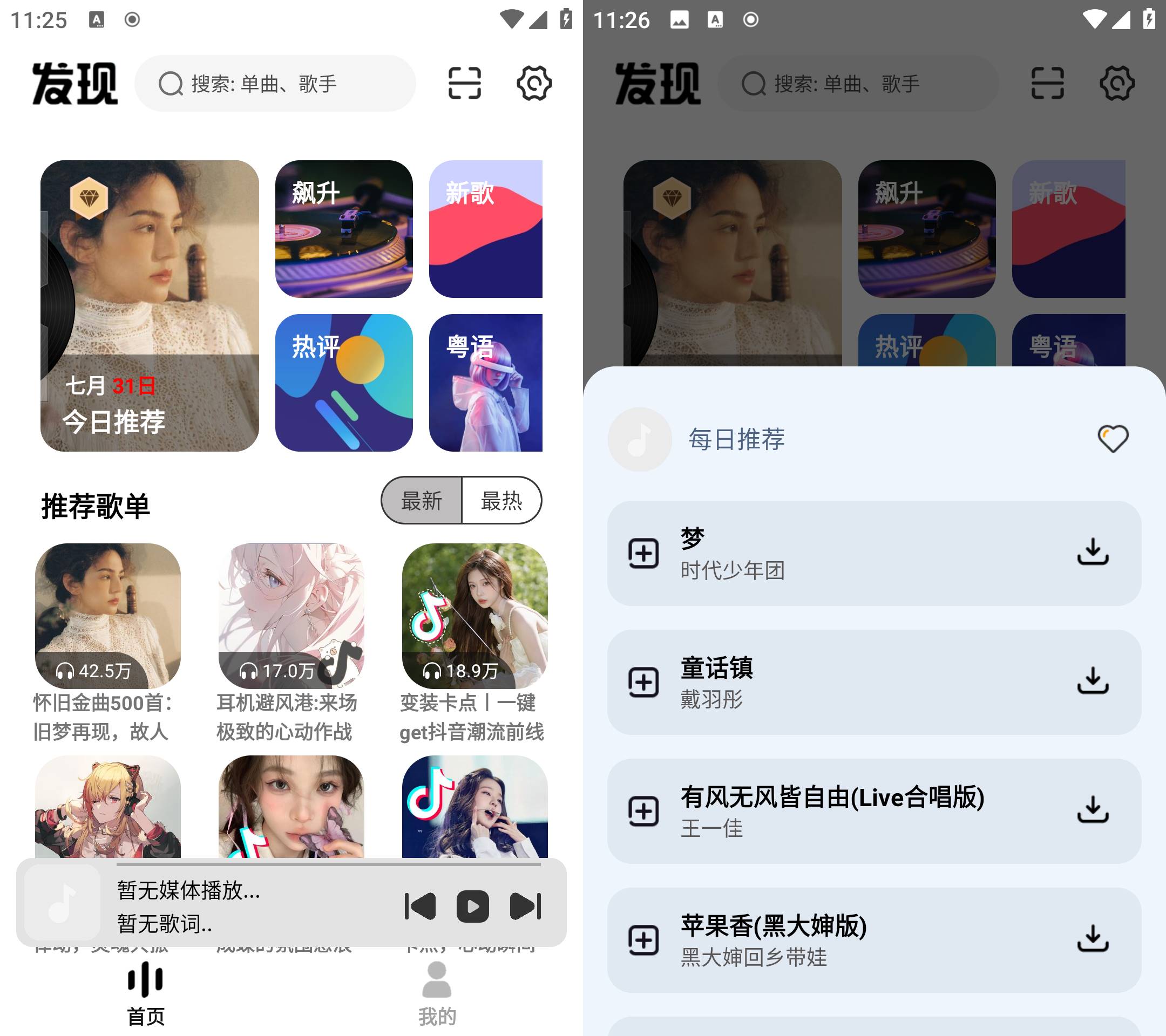Go to the previous track
Image resolution: width=1166 pixels, height=1036 pixels.
[x=420, y=906]
